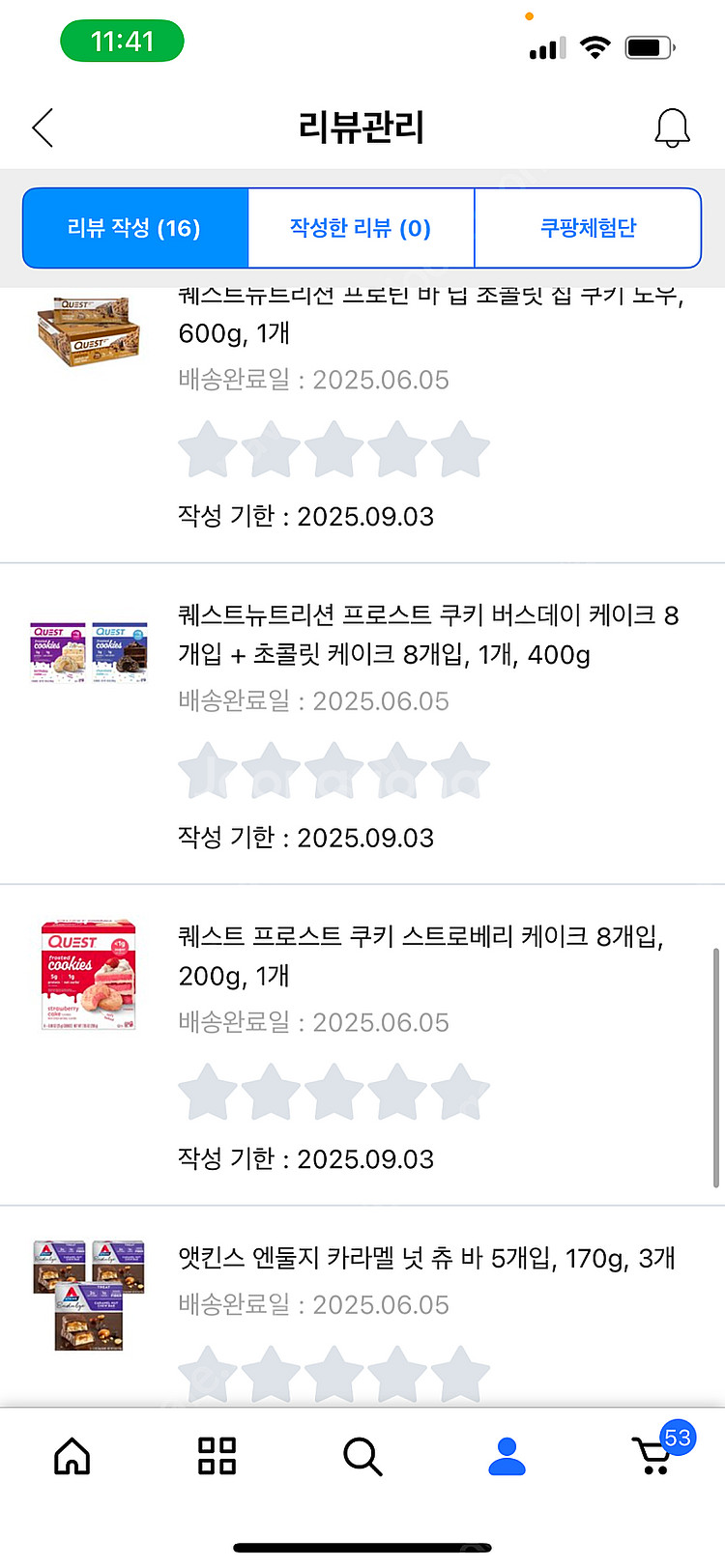Image resolution: width=725 pixels, height=1568 pixels.
Task: Rate the strawberry cake cookies one star
Action: [207, 1092]
